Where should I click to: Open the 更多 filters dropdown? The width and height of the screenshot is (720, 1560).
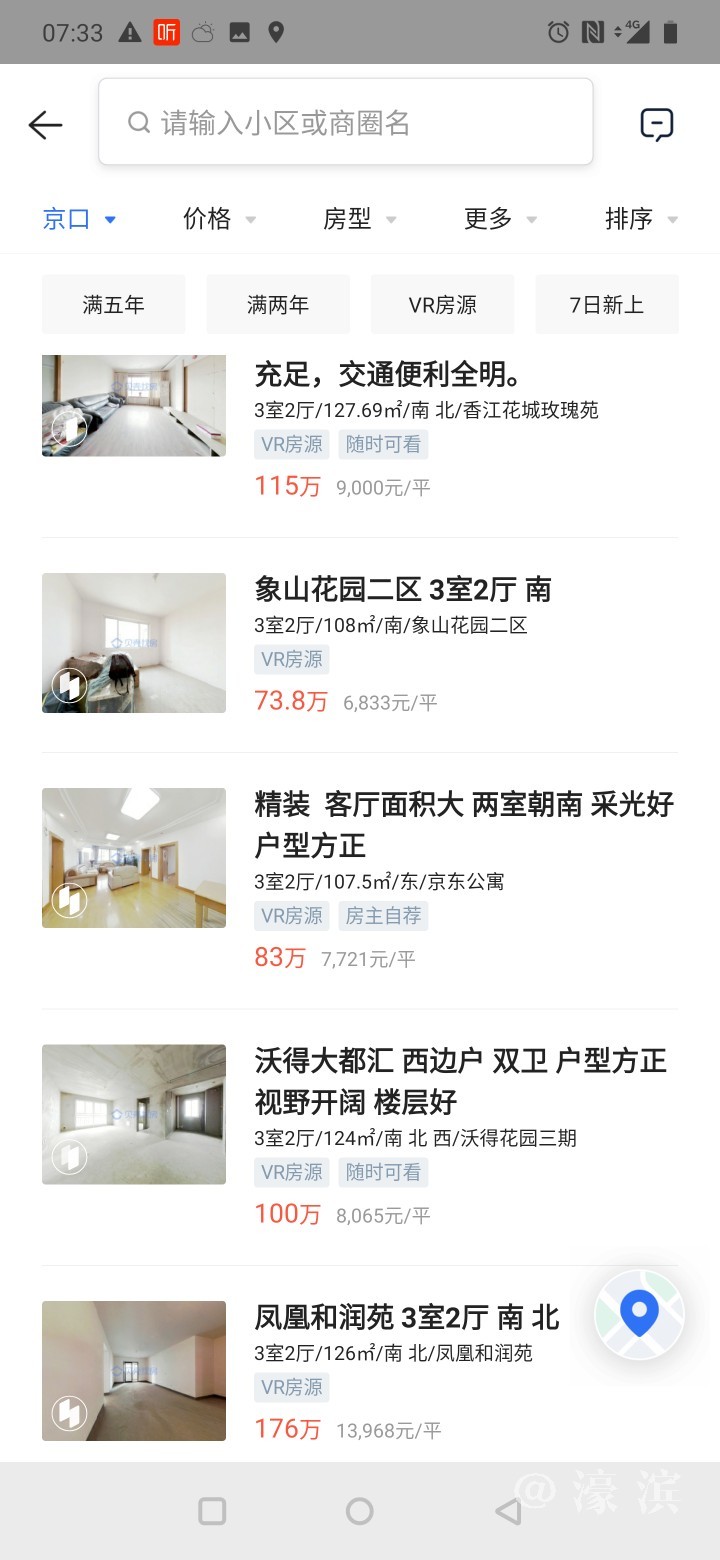(500, 218)
